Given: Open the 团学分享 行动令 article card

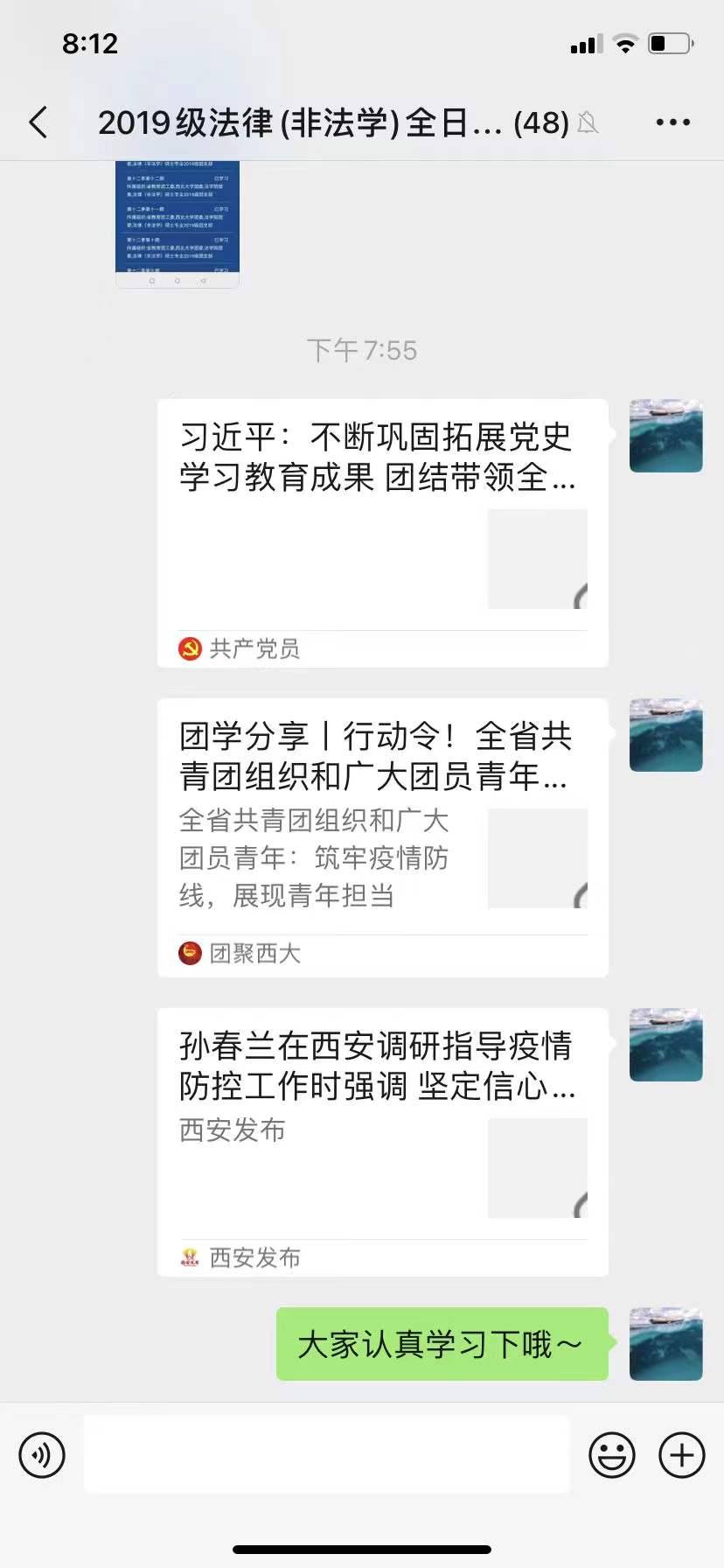Looking at the screenshot, I should tap(382, 836).
